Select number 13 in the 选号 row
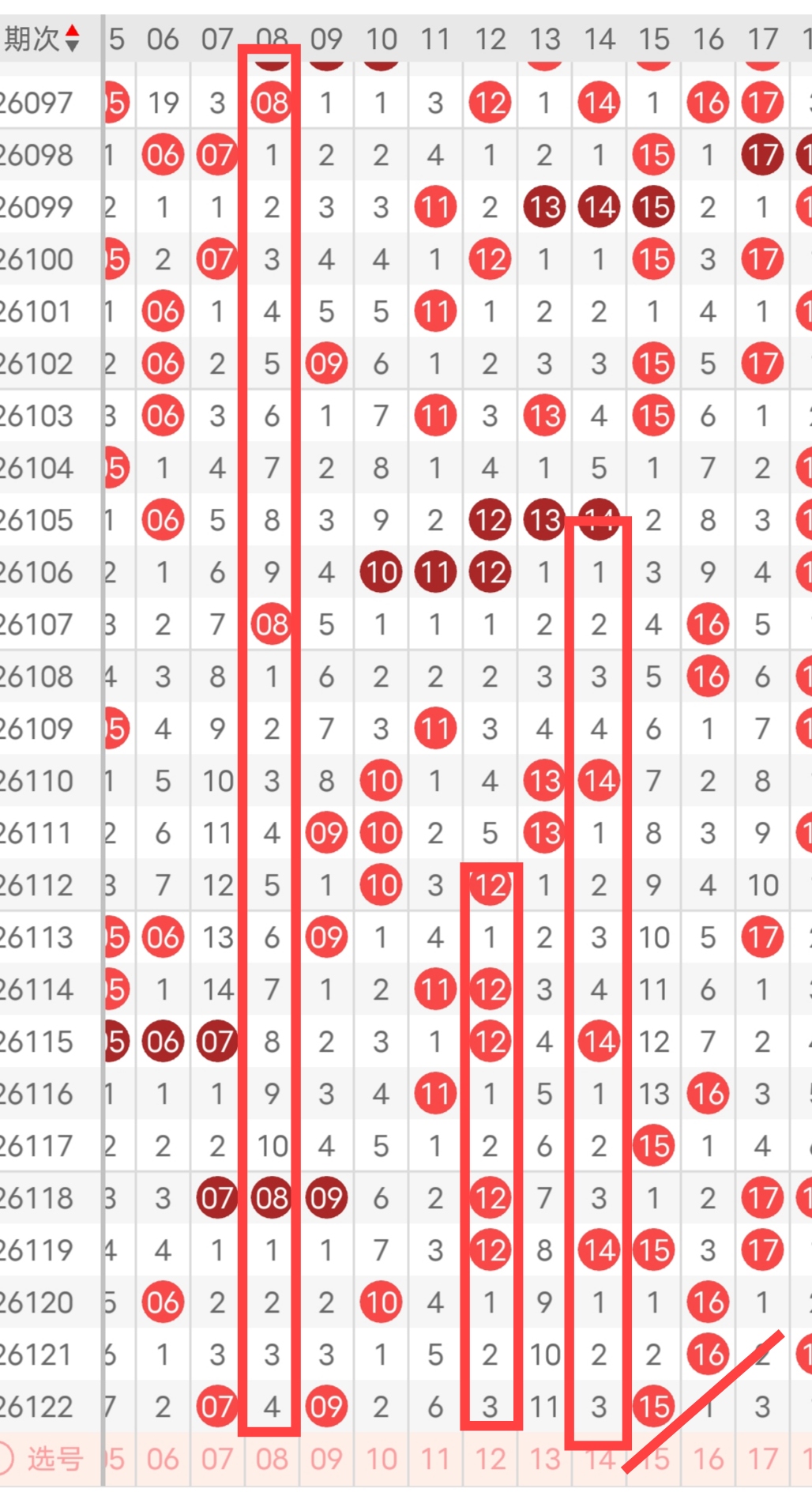The height and width of the screenshot is (1511, 812). [x=544, y=1459]
